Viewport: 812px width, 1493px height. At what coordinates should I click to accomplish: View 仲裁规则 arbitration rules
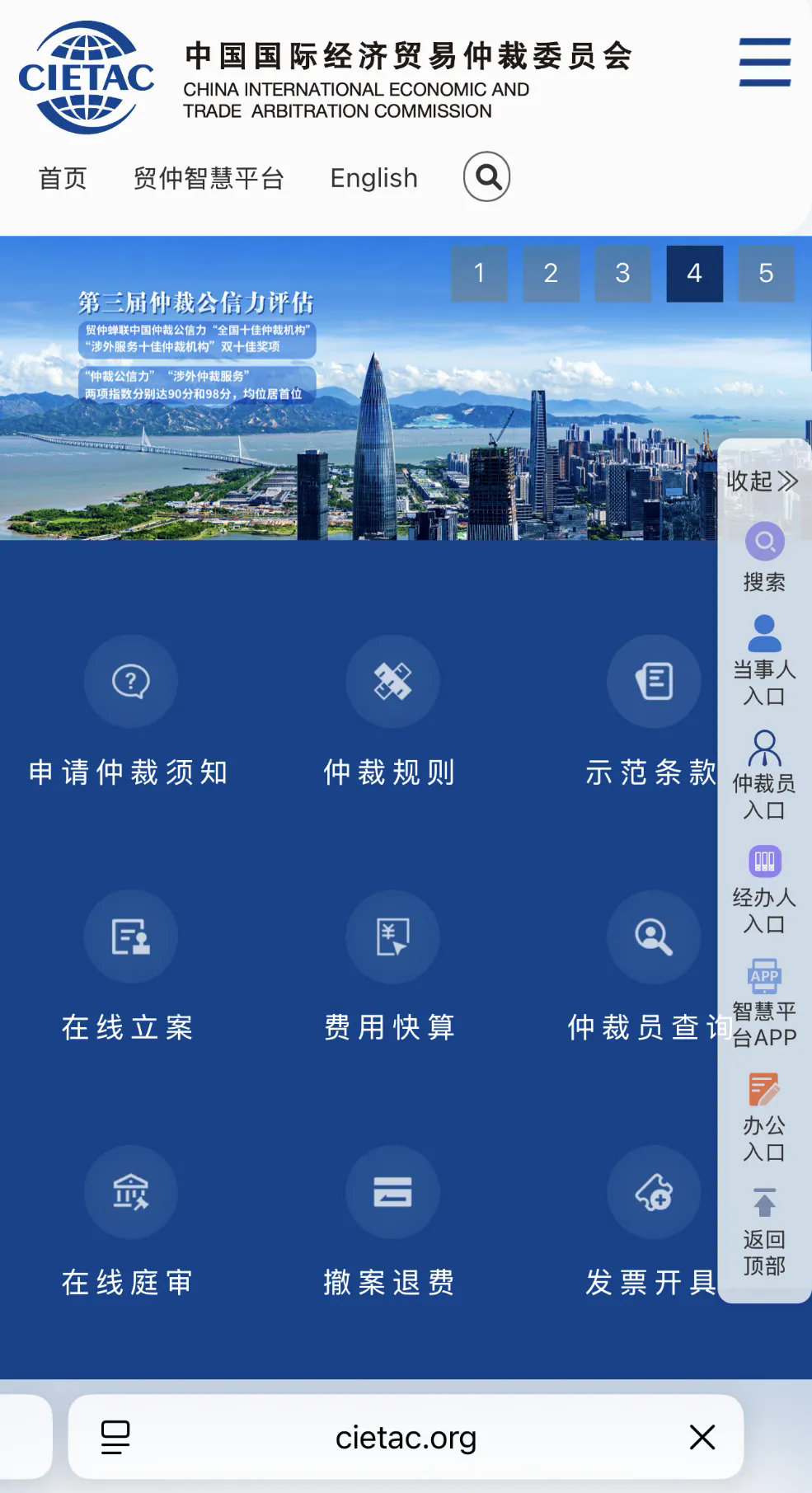coord(392,711)
